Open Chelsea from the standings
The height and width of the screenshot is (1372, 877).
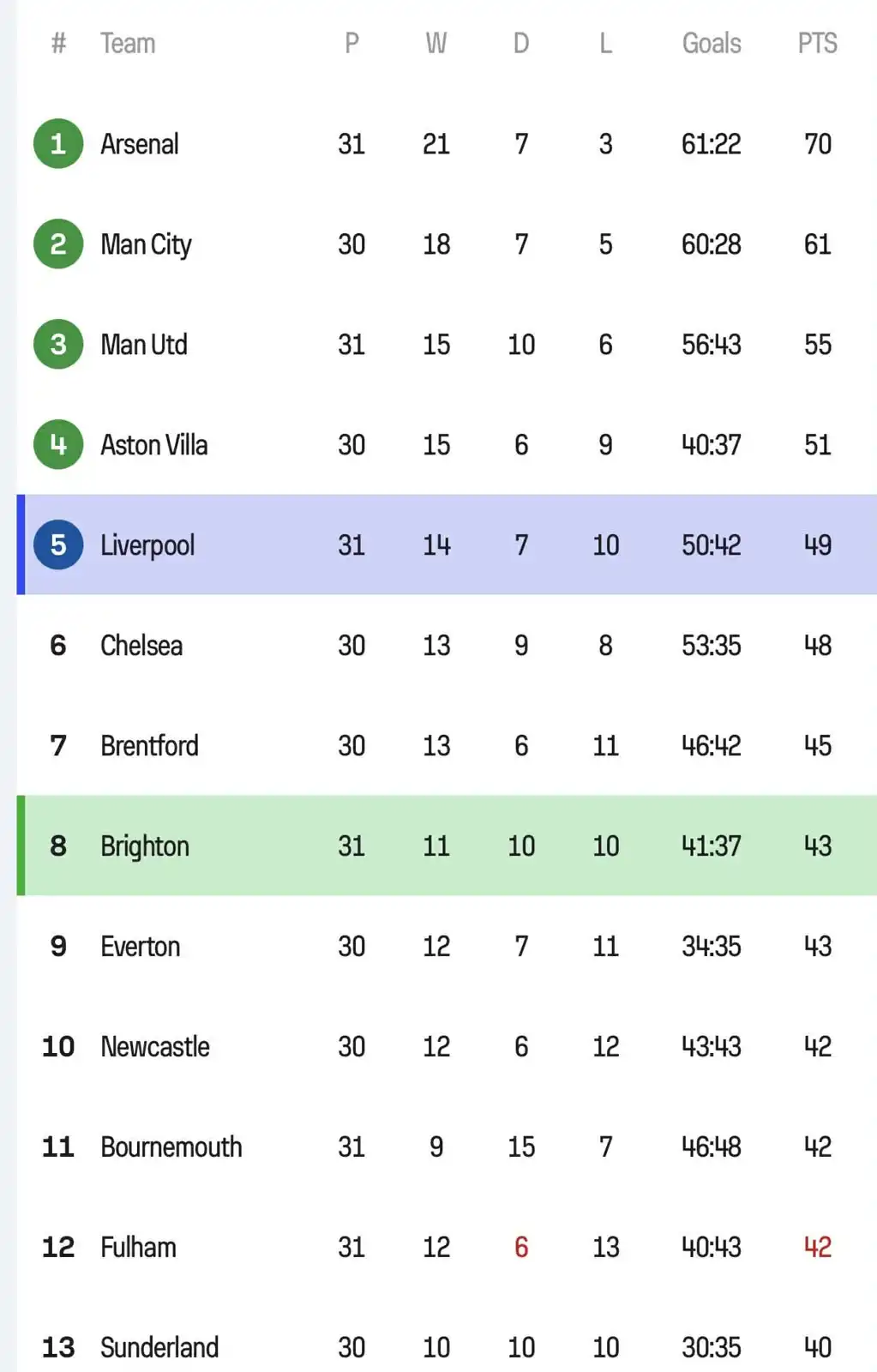click(141, 646)
